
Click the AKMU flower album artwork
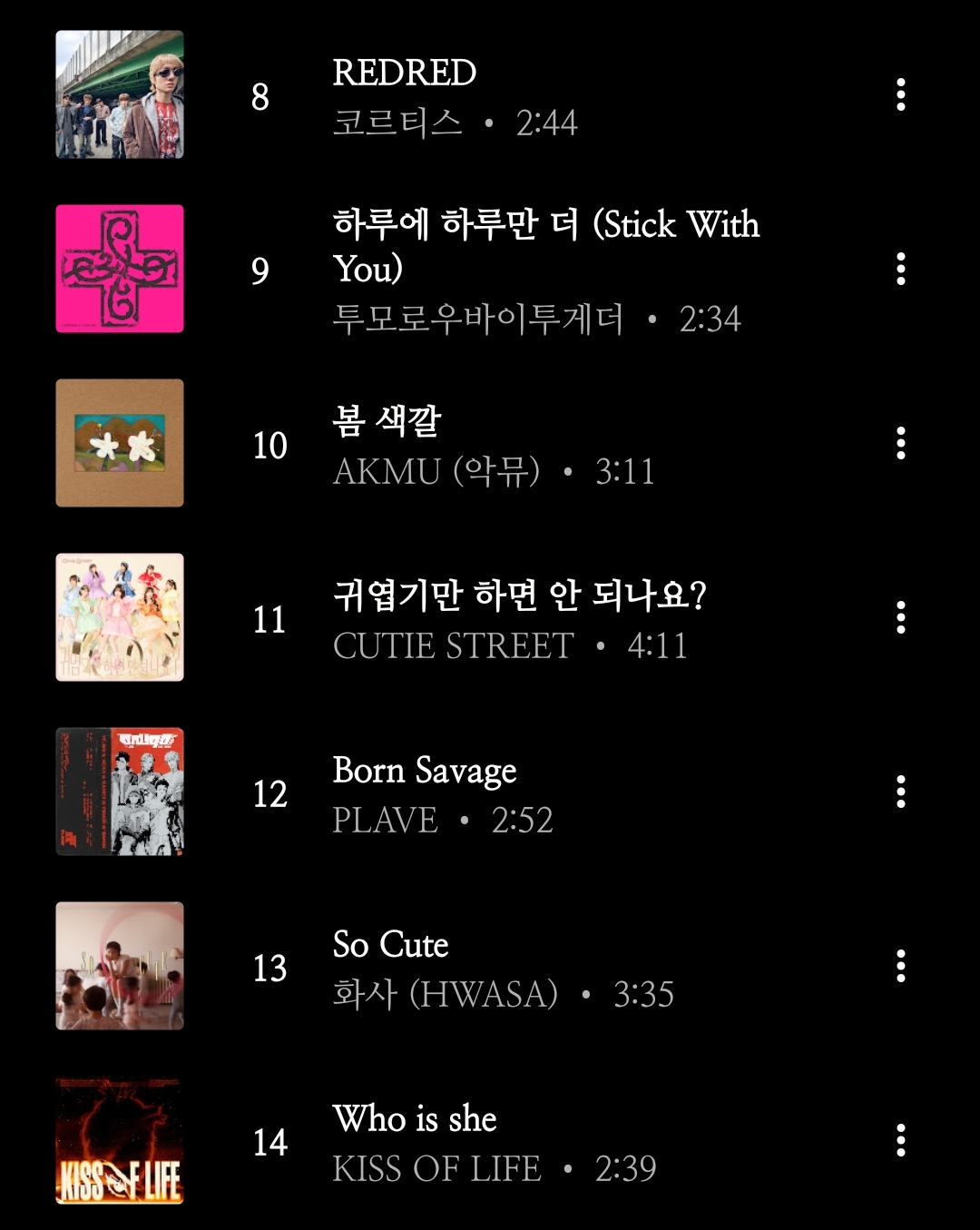(x=119, y=444)
